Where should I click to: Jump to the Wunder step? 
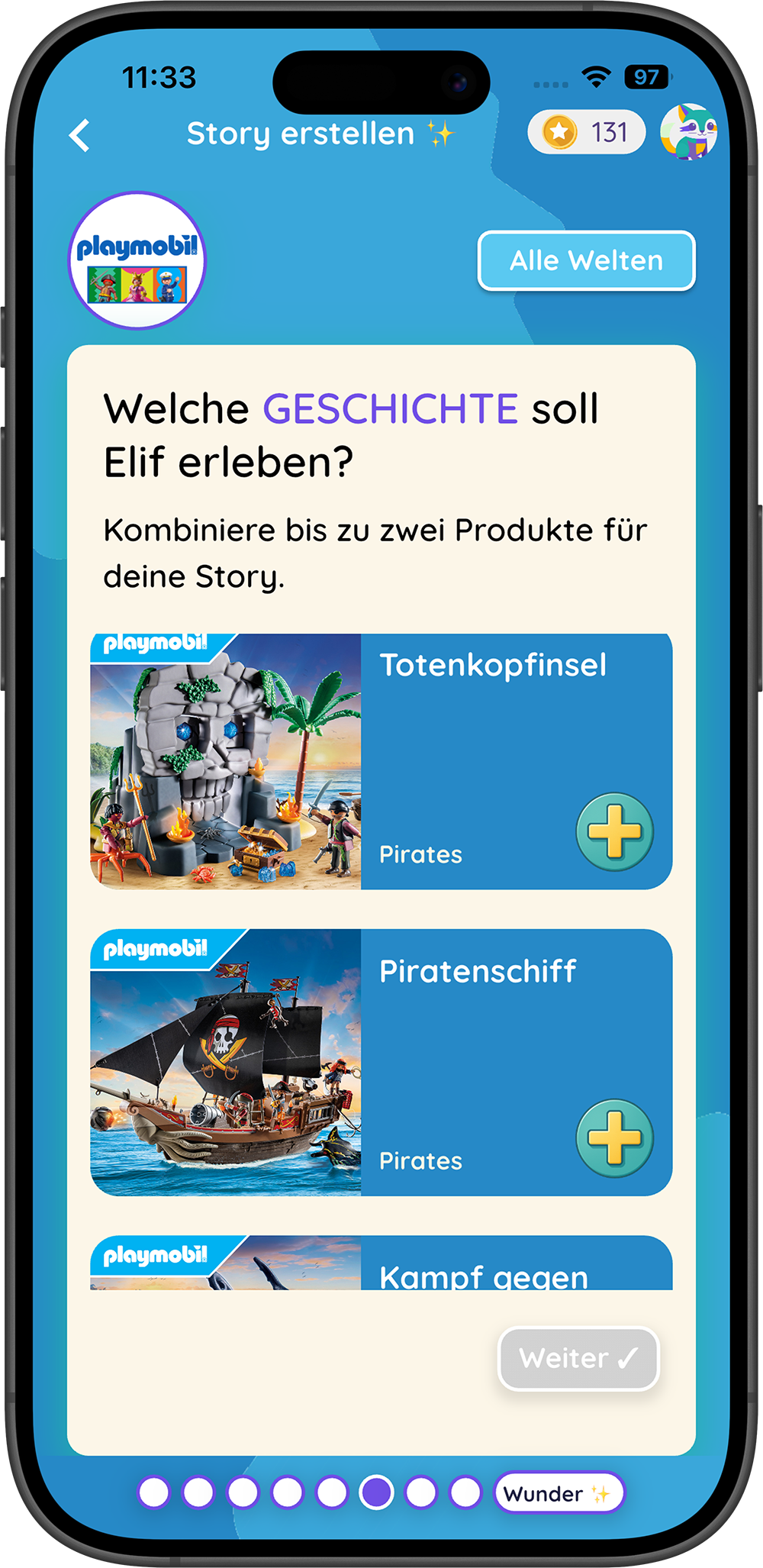click(559, 1493)
